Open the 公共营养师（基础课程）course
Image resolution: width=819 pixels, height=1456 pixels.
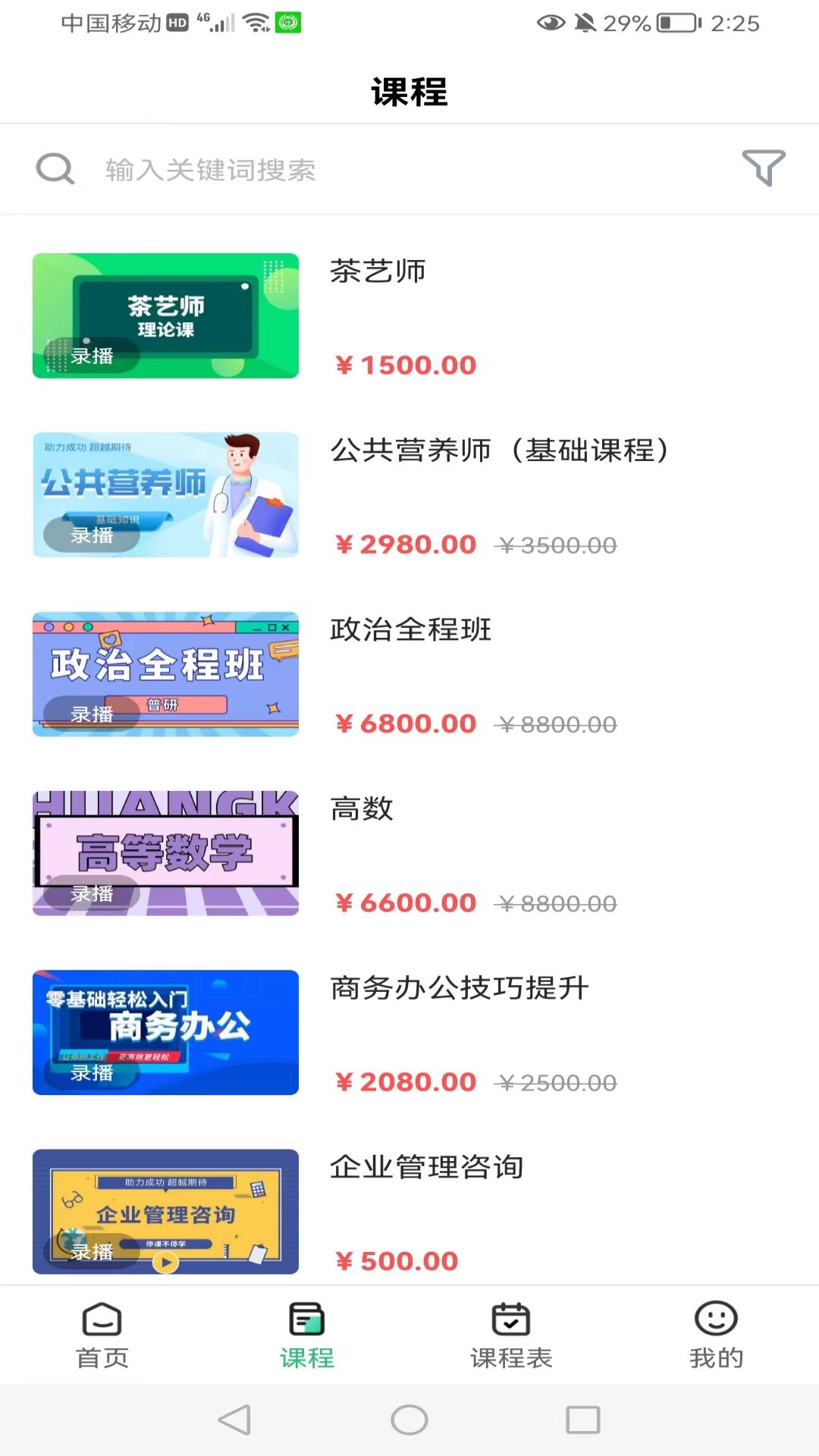pos(409,494)
